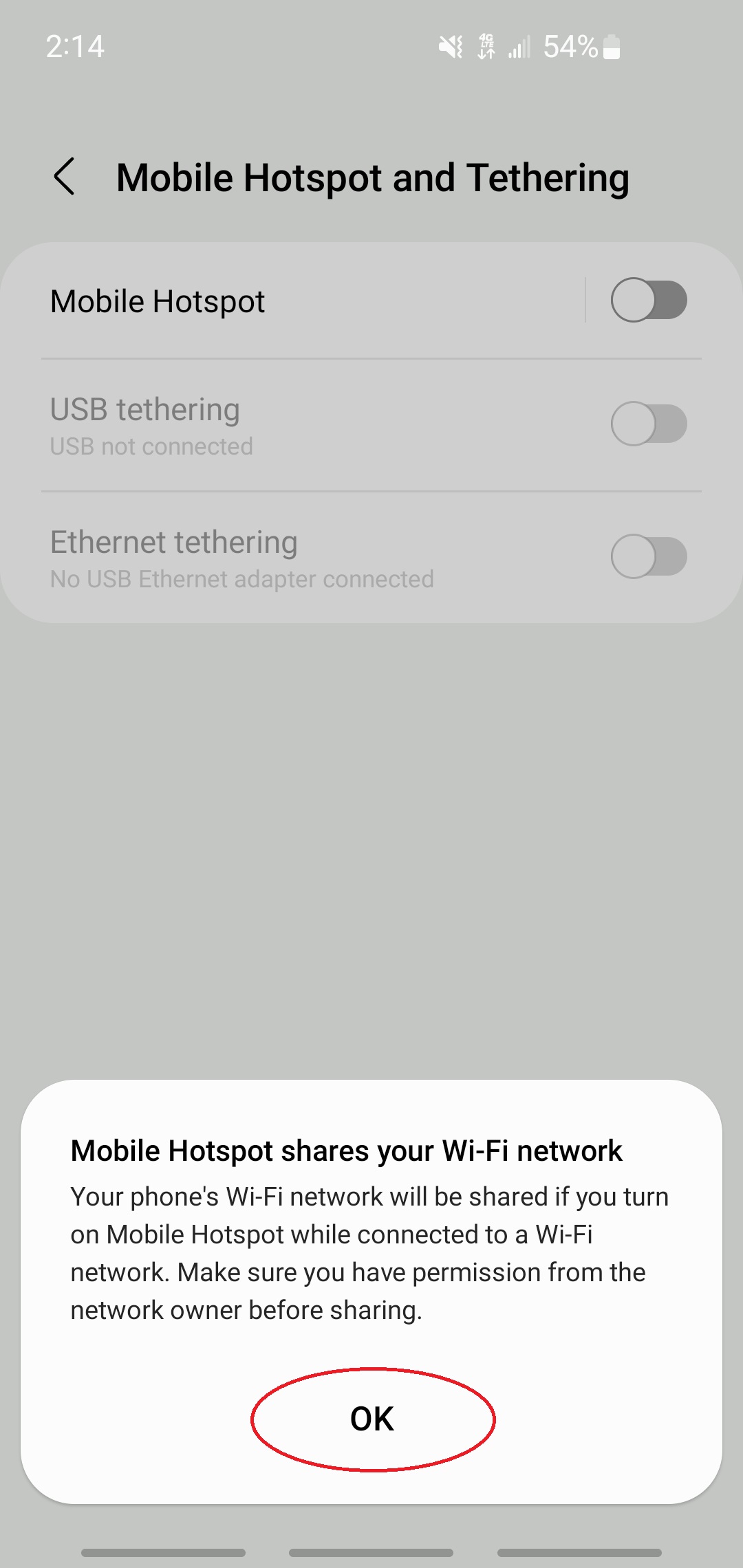Click the clock showing 2:14
This screenshot has width=743, height=1568.
76,47
